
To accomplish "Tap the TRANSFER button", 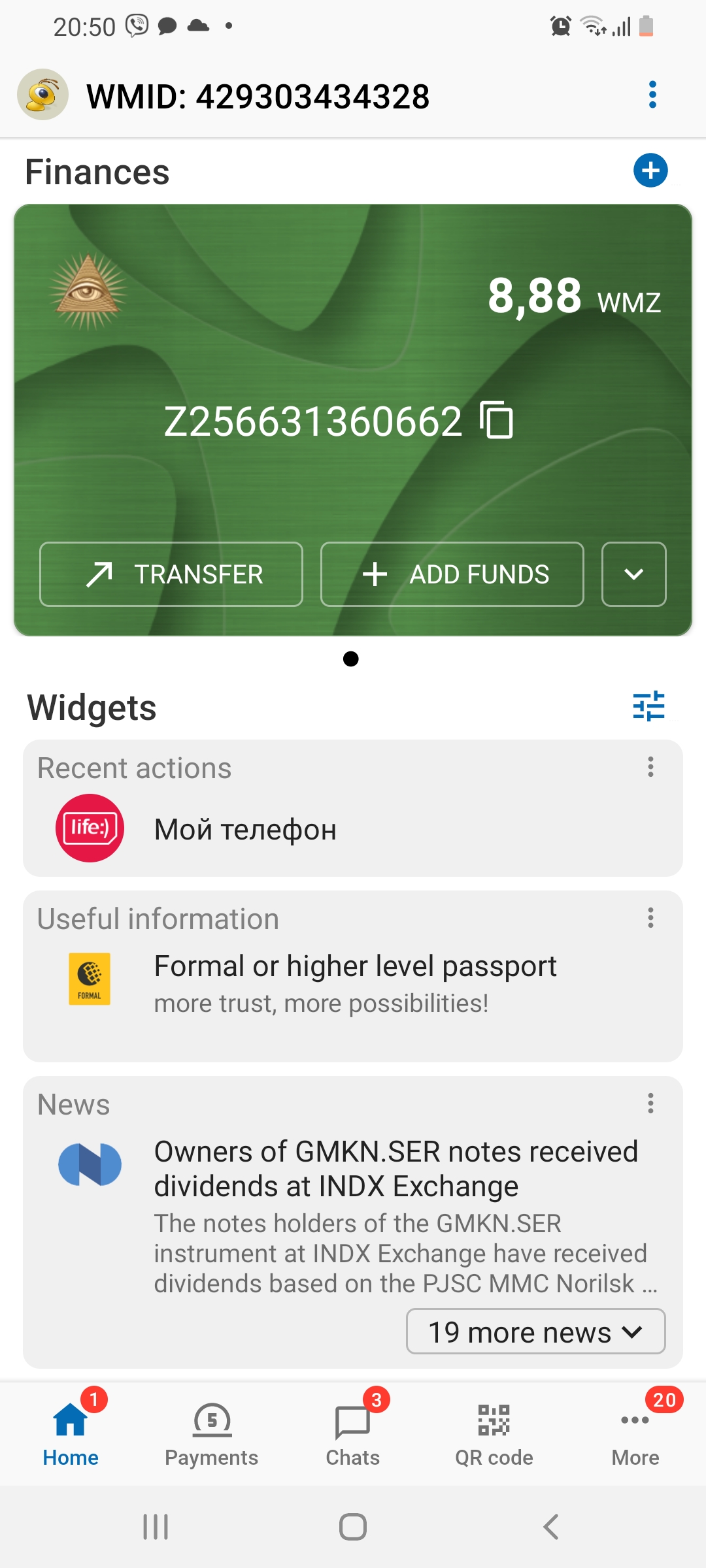I will 171,574.
